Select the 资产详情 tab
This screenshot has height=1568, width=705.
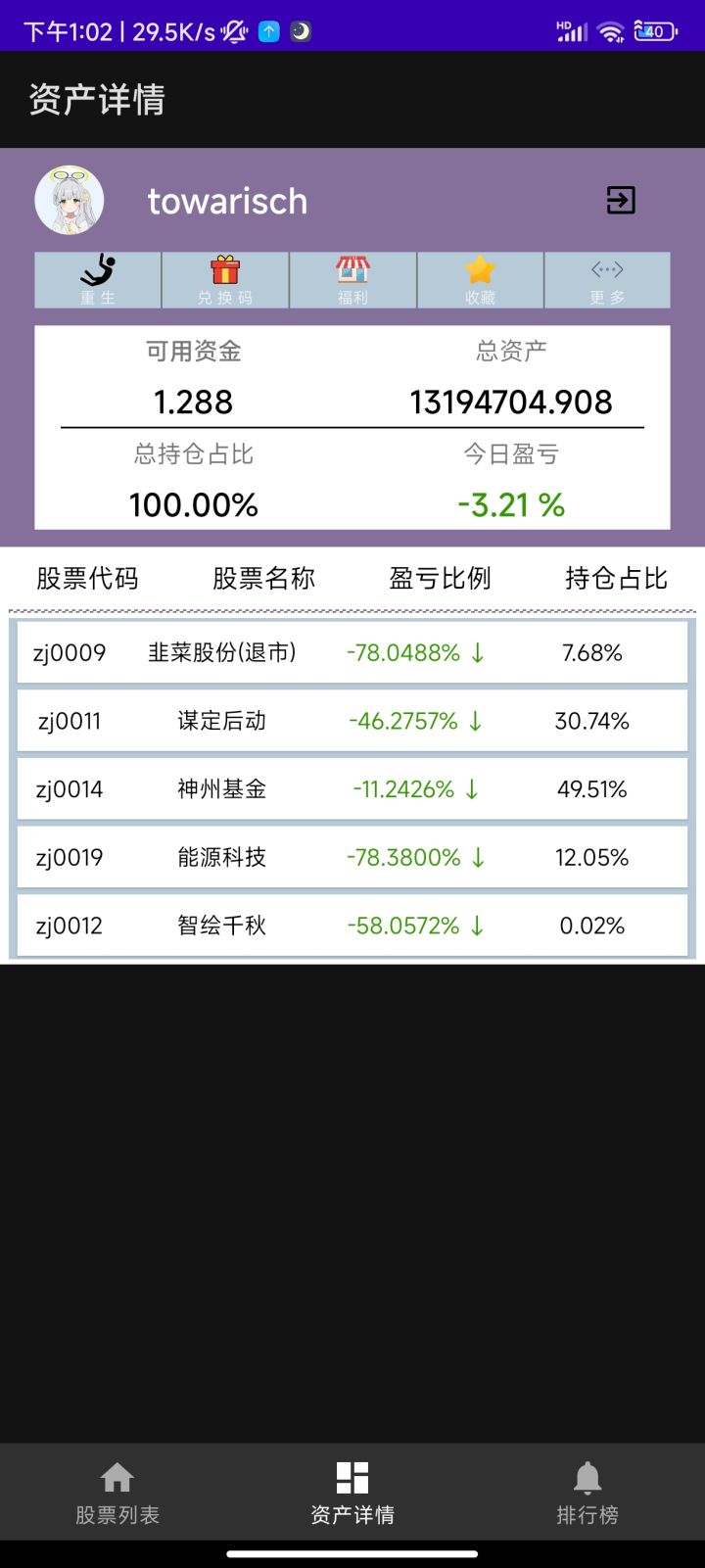click(352, 1493)
